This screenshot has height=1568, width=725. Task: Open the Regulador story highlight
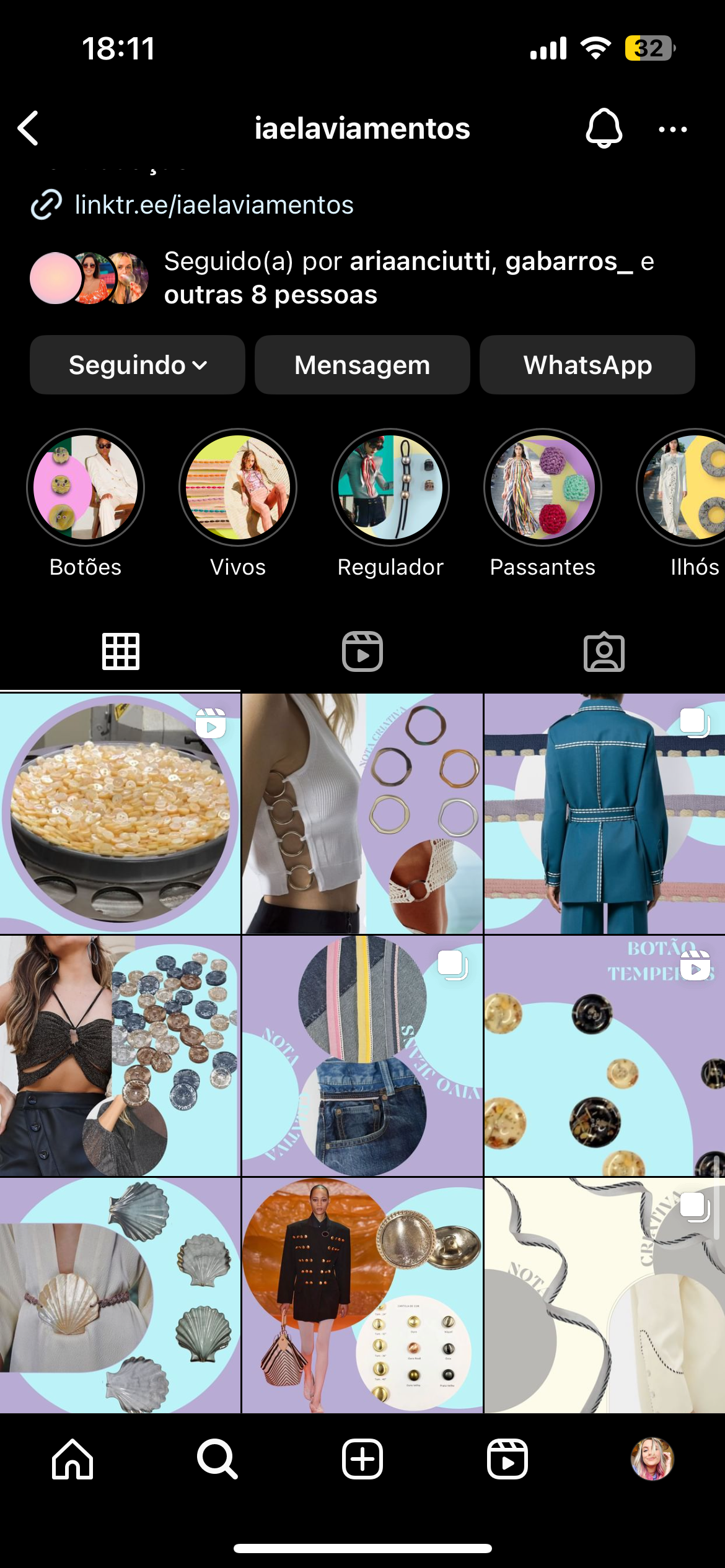pos(390,487)
